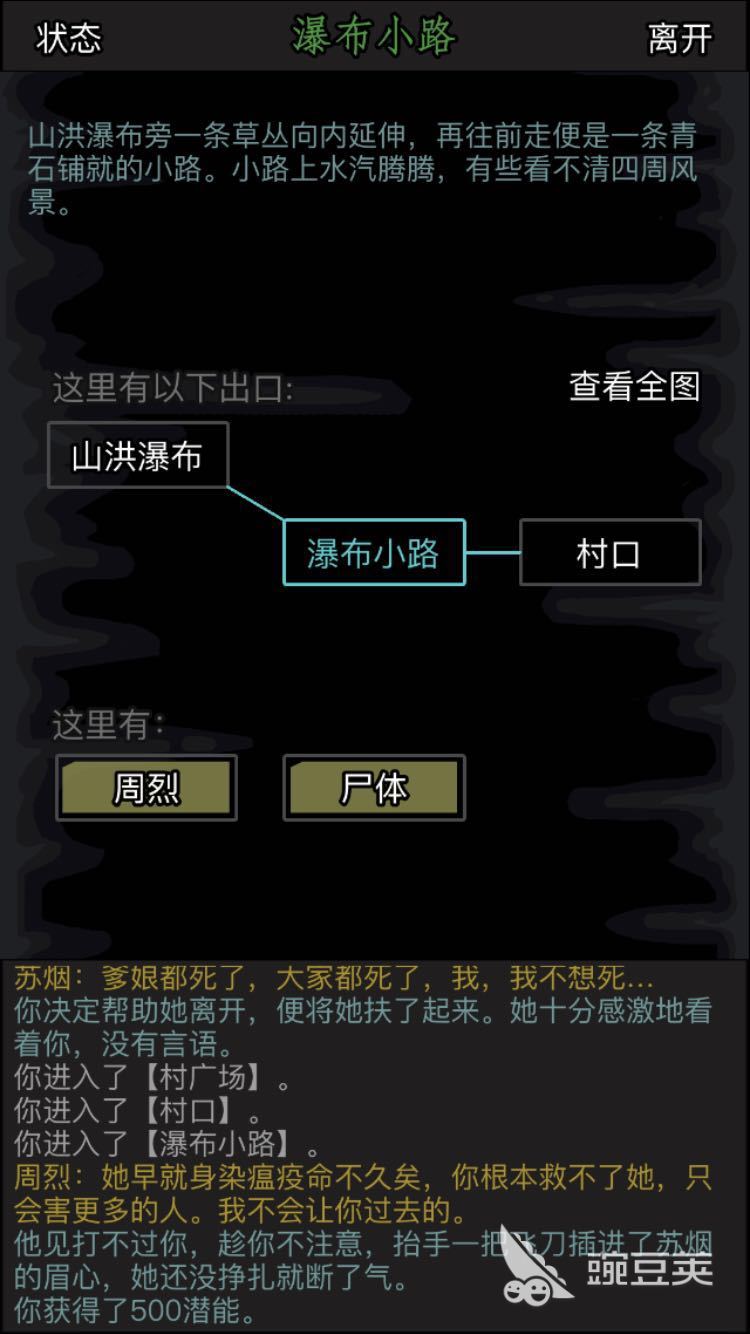The height and width of the screenshot is (1334, 750).
Task: View the full map via 查看全图
Action: pos(634,386)
